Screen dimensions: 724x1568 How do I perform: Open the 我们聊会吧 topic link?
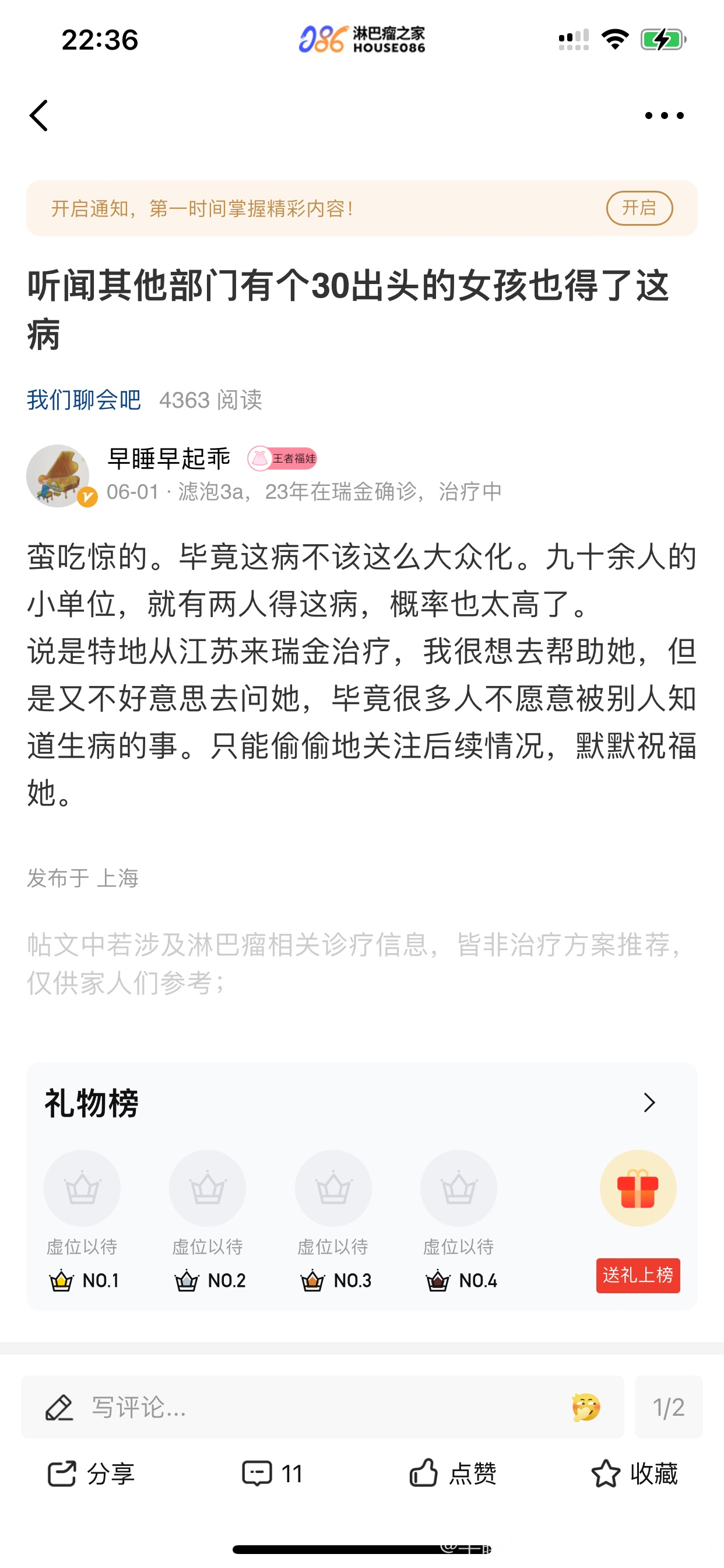(84, 400)
